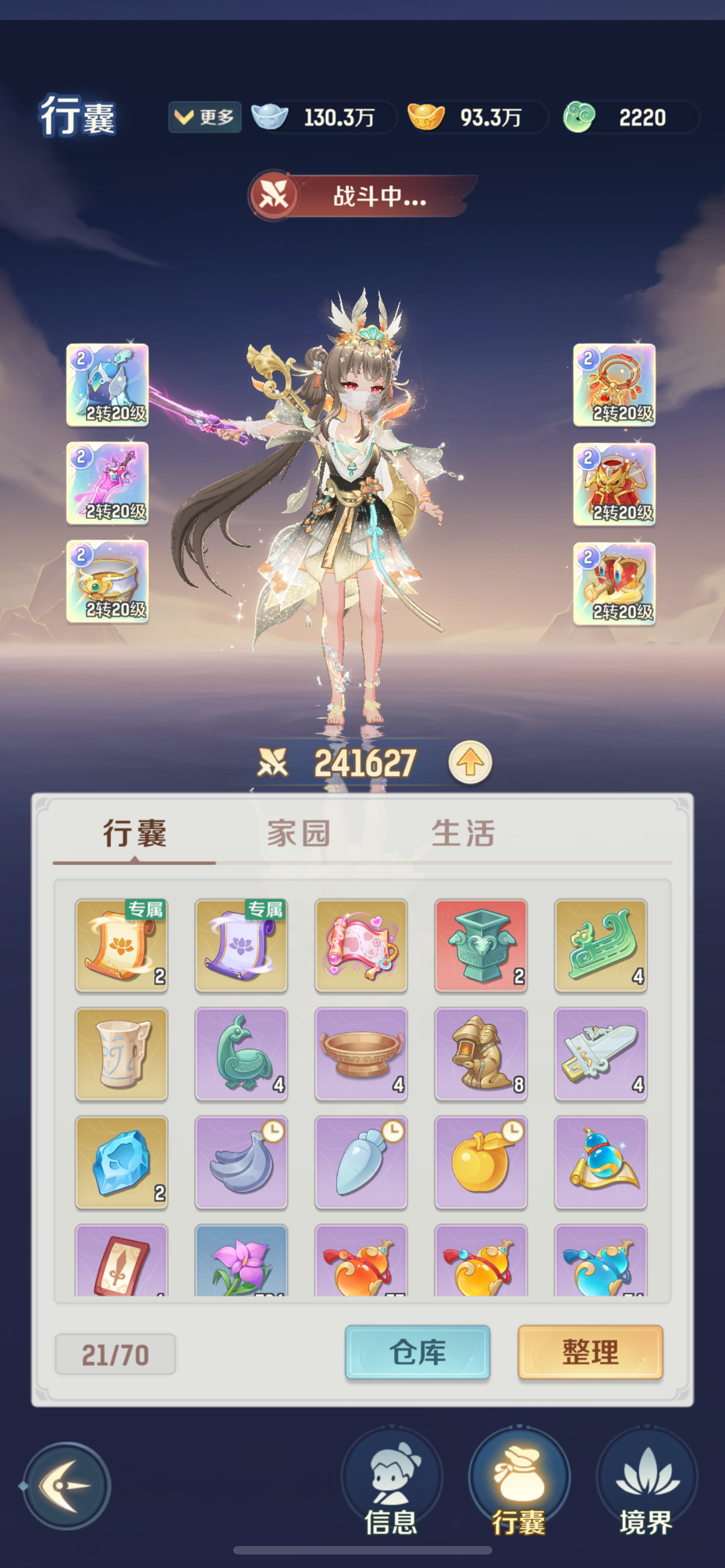Open the red armor equipment slot

coord(614,484)
